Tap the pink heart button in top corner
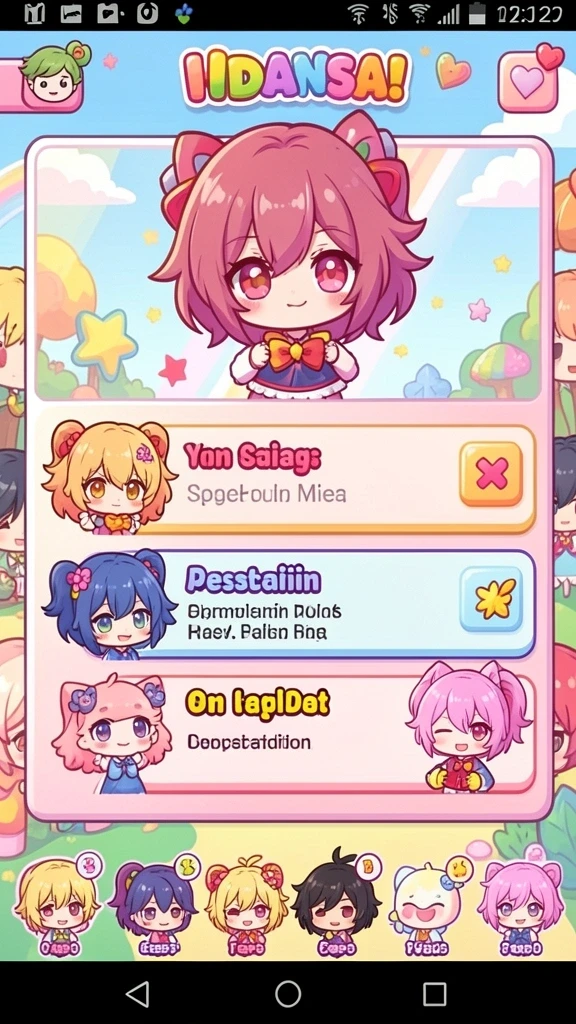 pos(529,81)
